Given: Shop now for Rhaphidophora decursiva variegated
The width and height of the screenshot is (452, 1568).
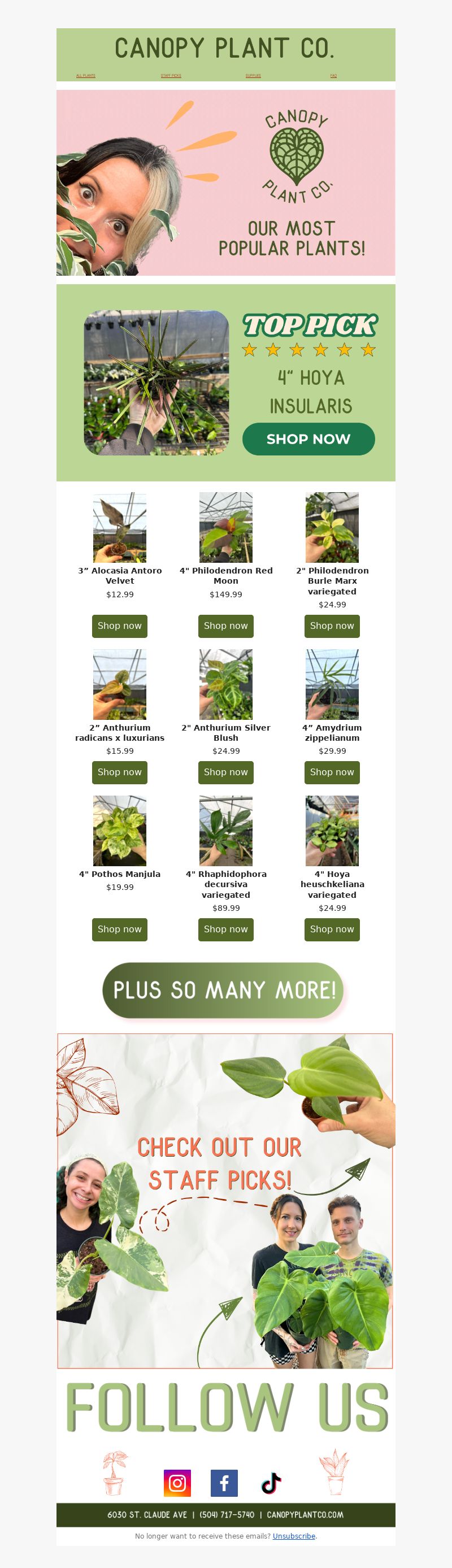Looking at the screenshot, I should (x=225, y=929).
